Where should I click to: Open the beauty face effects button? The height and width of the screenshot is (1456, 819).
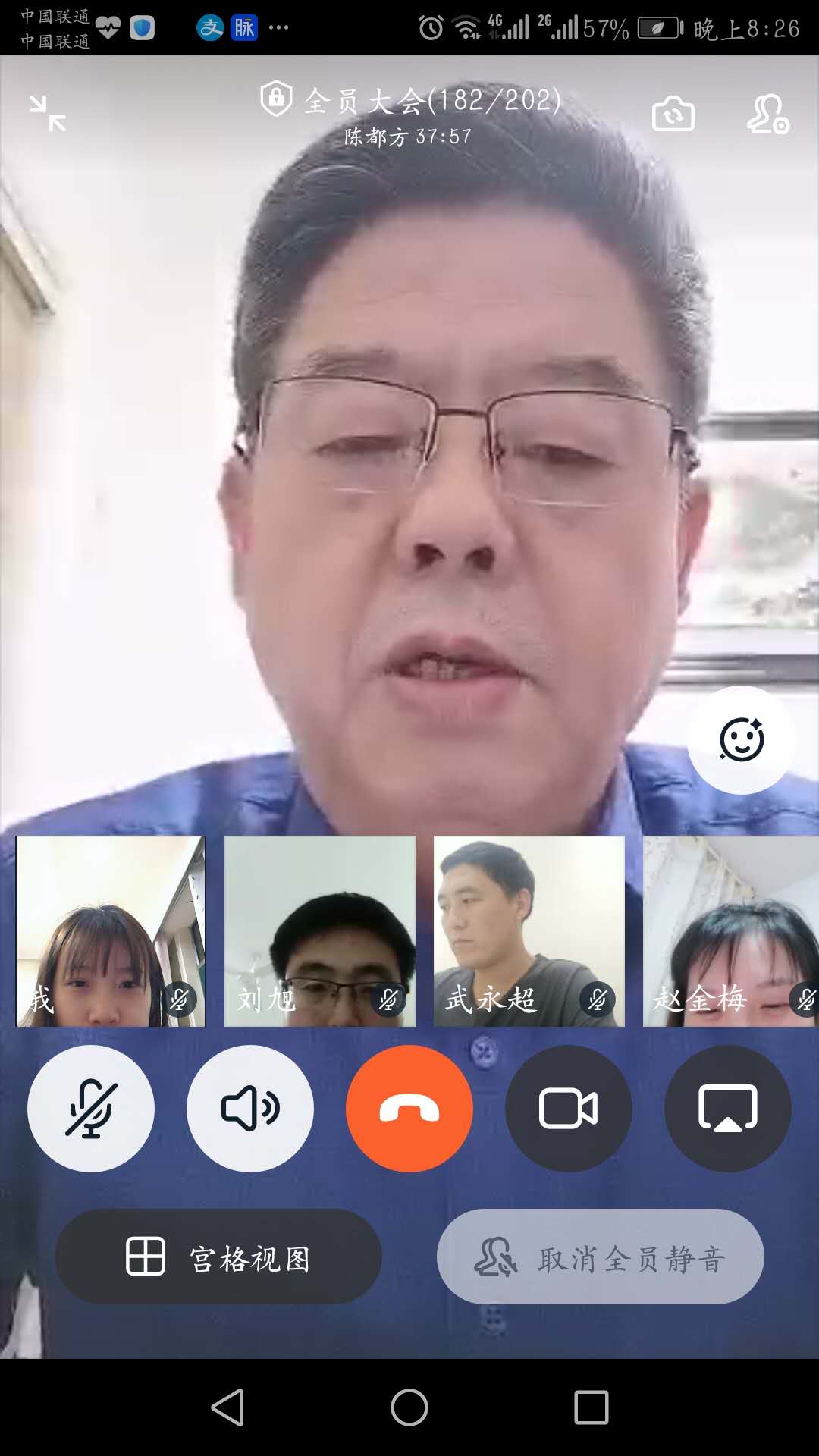point(741,739)
